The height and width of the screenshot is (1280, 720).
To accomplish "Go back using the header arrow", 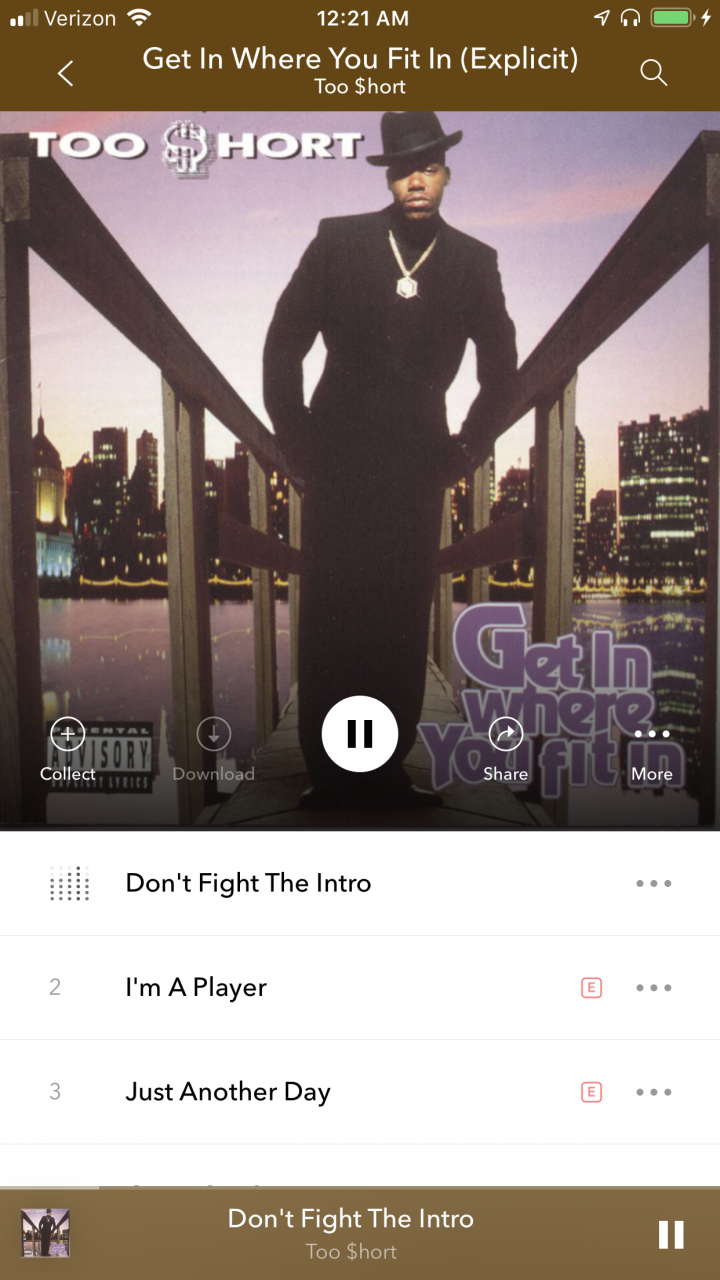I will (66, 73).
